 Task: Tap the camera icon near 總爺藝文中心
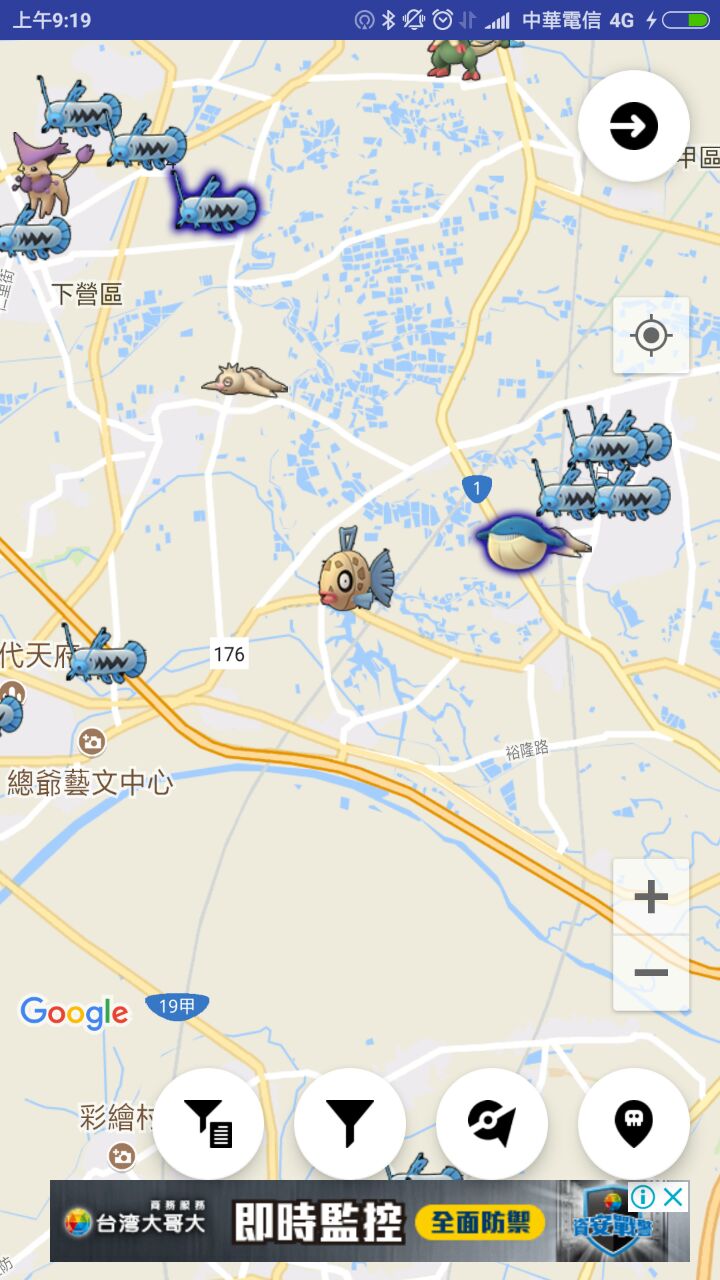pos(91,741)
